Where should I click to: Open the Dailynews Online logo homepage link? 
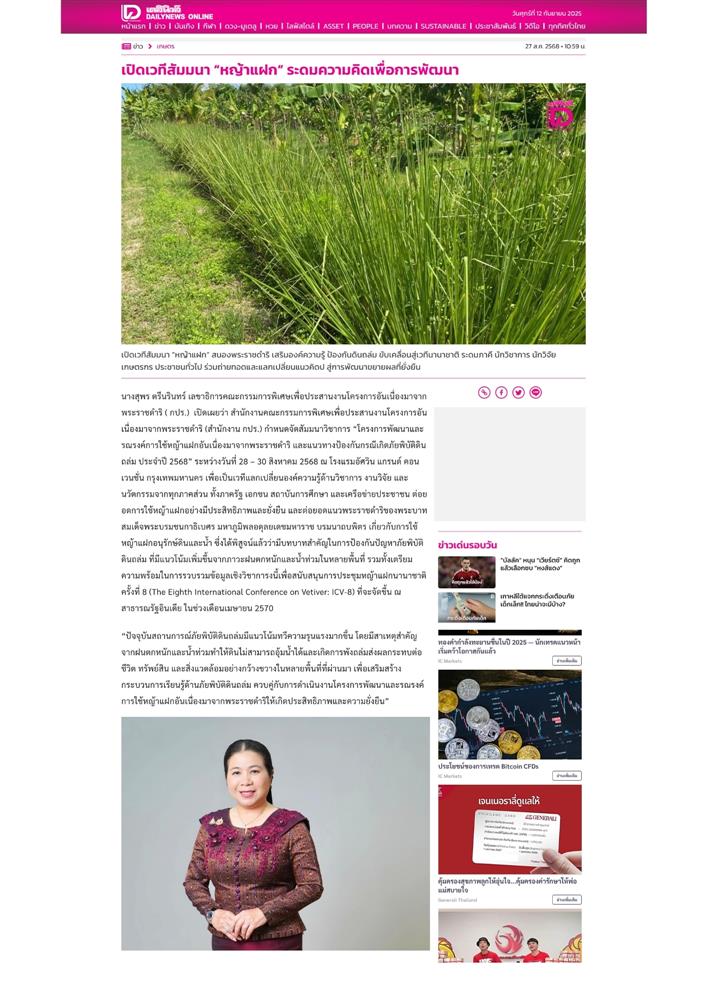154,11
